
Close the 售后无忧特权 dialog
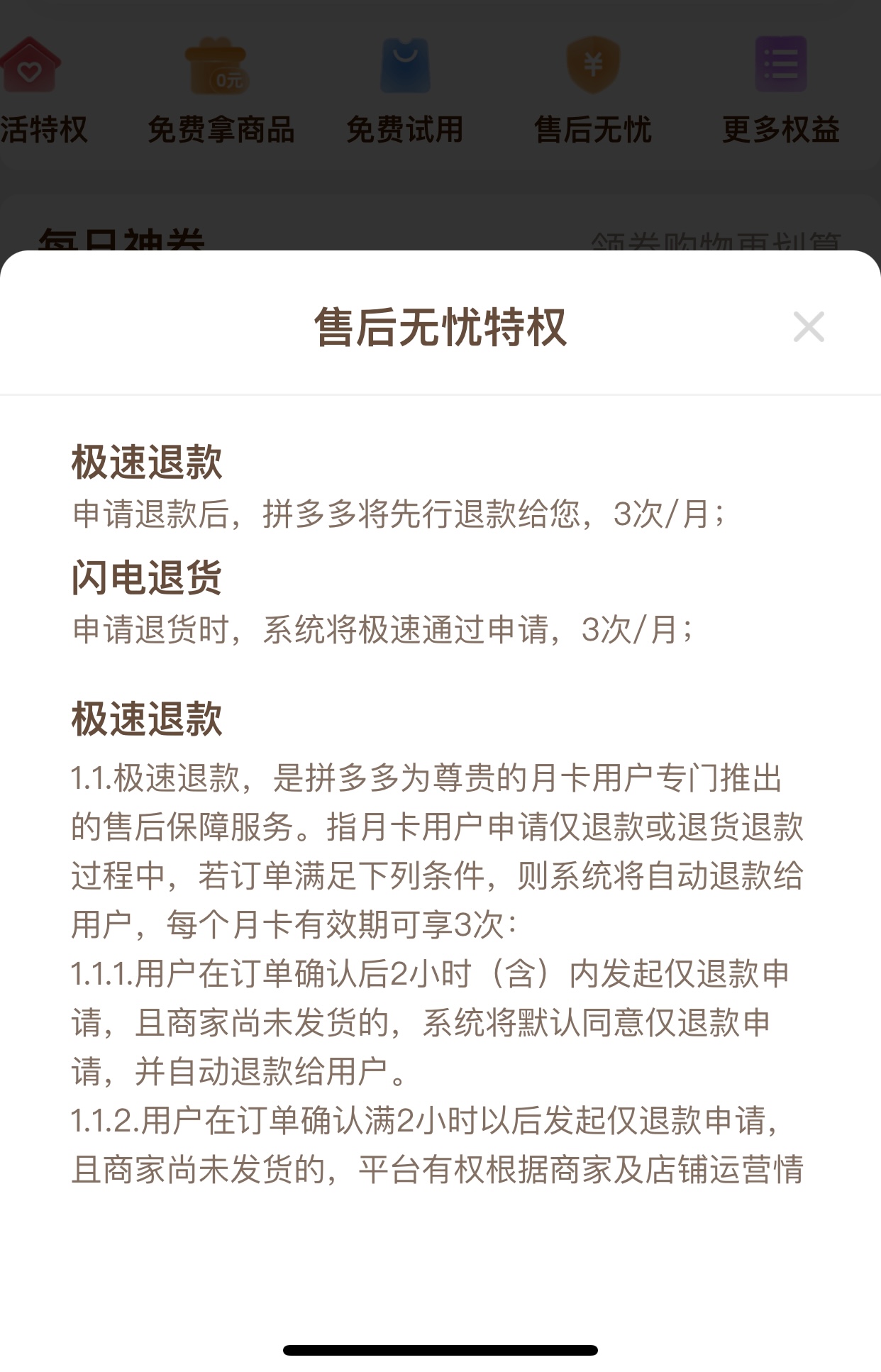pos(809,327)
